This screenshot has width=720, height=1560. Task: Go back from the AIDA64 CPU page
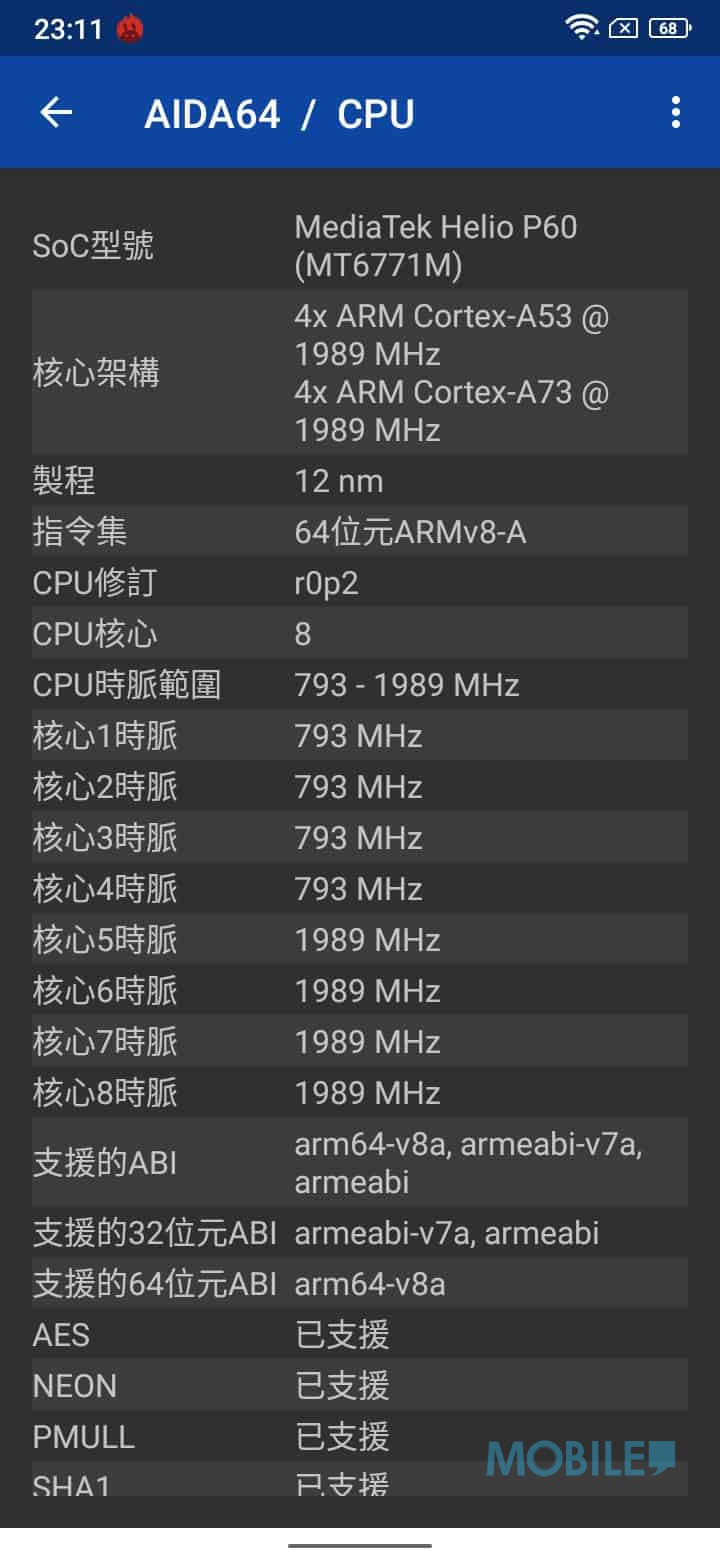pyautogui.click(x=56, y=112)
